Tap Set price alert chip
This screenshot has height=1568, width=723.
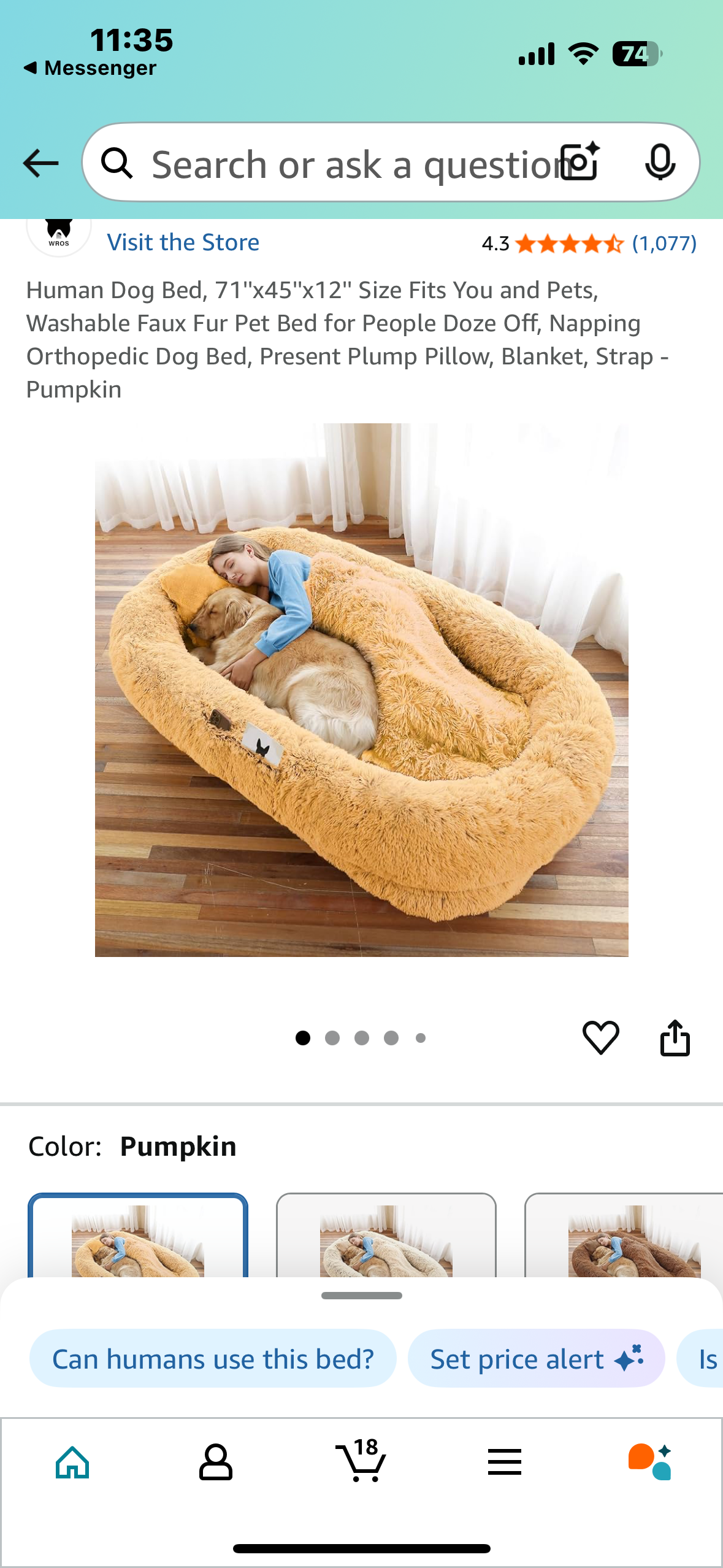coord(536,1359)
